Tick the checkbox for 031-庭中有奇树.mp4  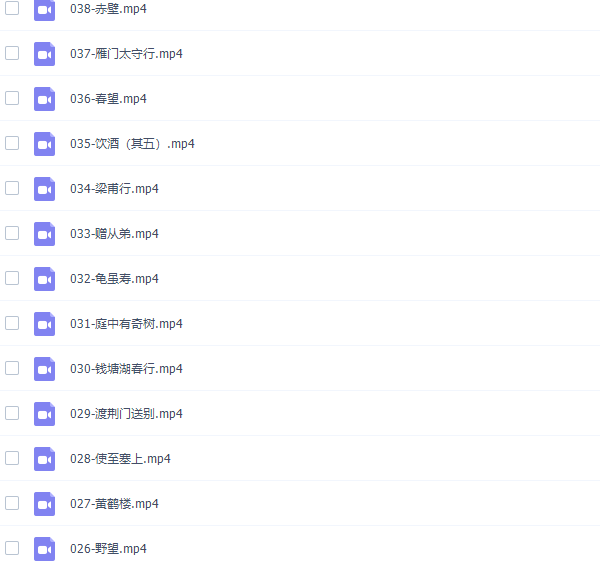click(12, 323)
